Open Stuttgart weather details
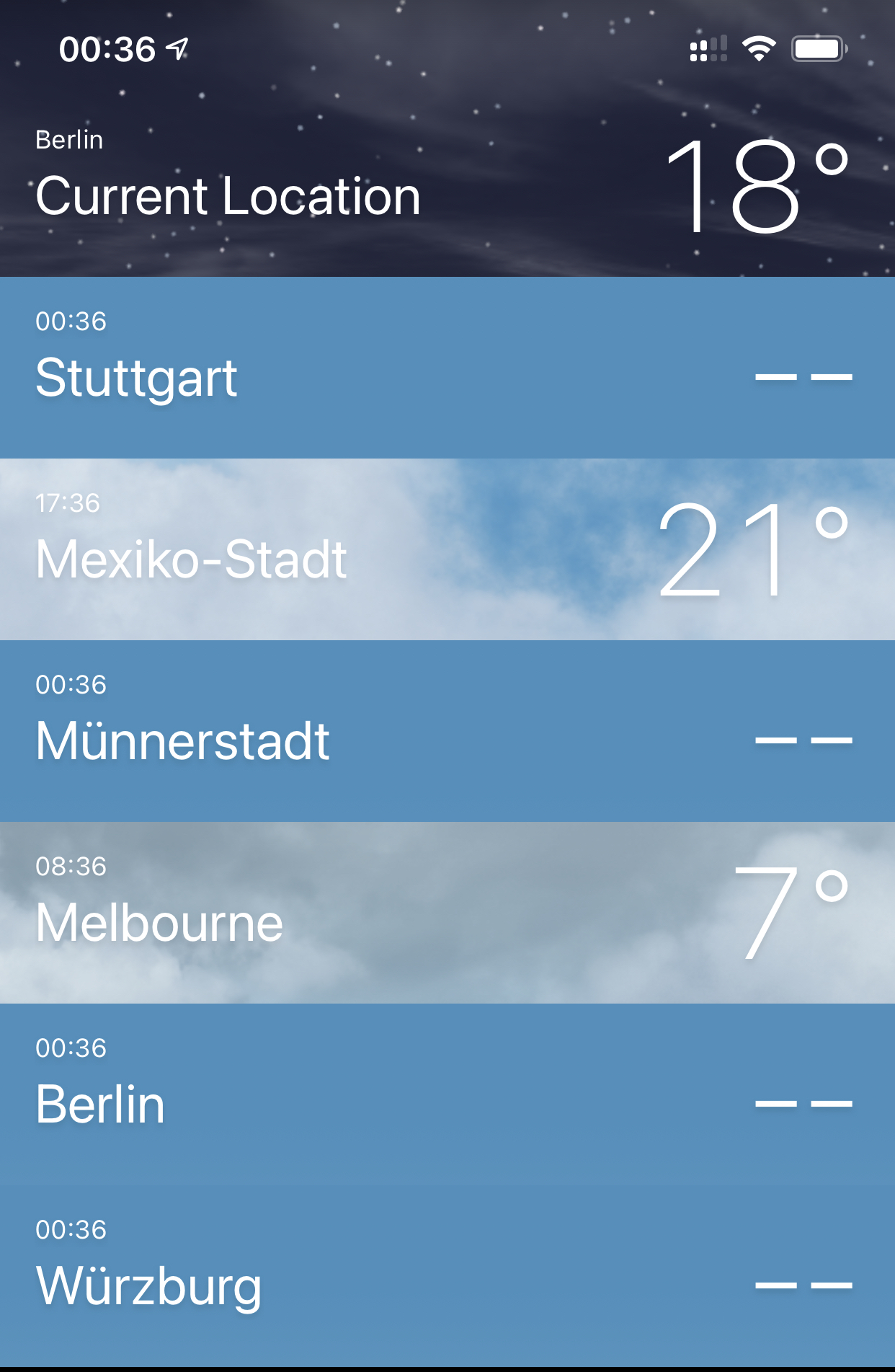The image size is (895, 1372). (447, 368)
